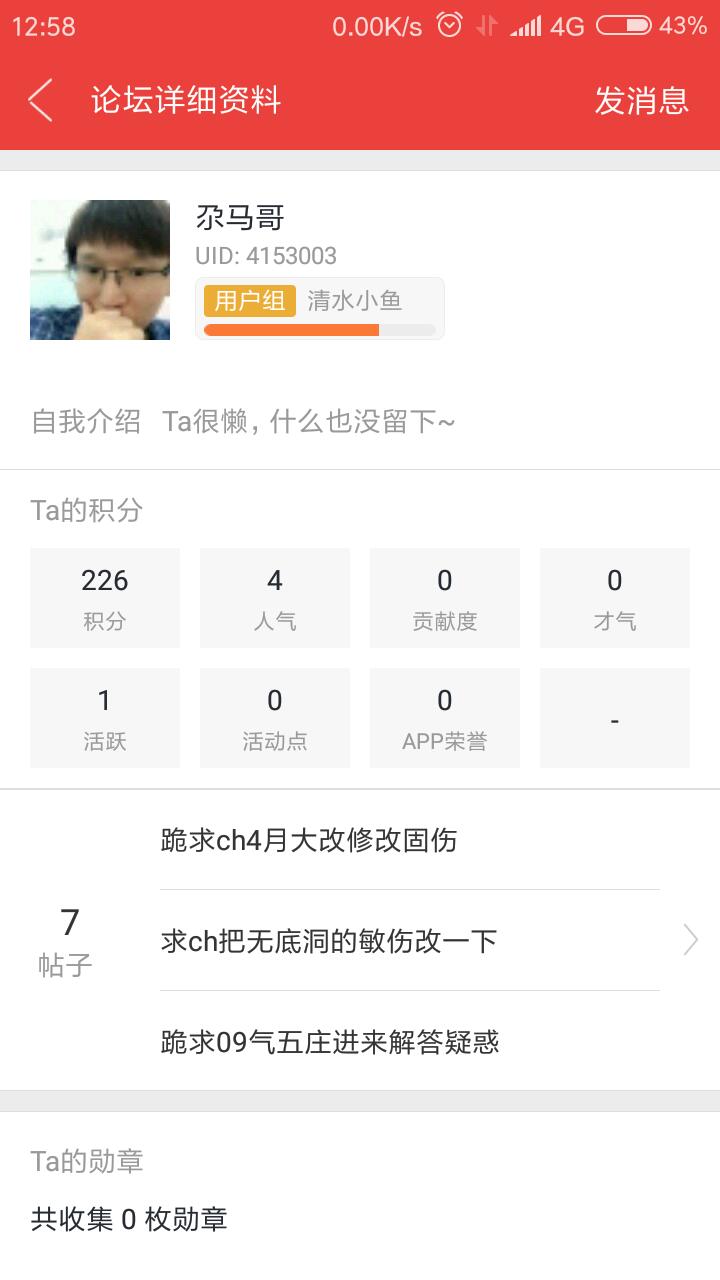
Task: View the user's profile avatar
Action: 100,270
